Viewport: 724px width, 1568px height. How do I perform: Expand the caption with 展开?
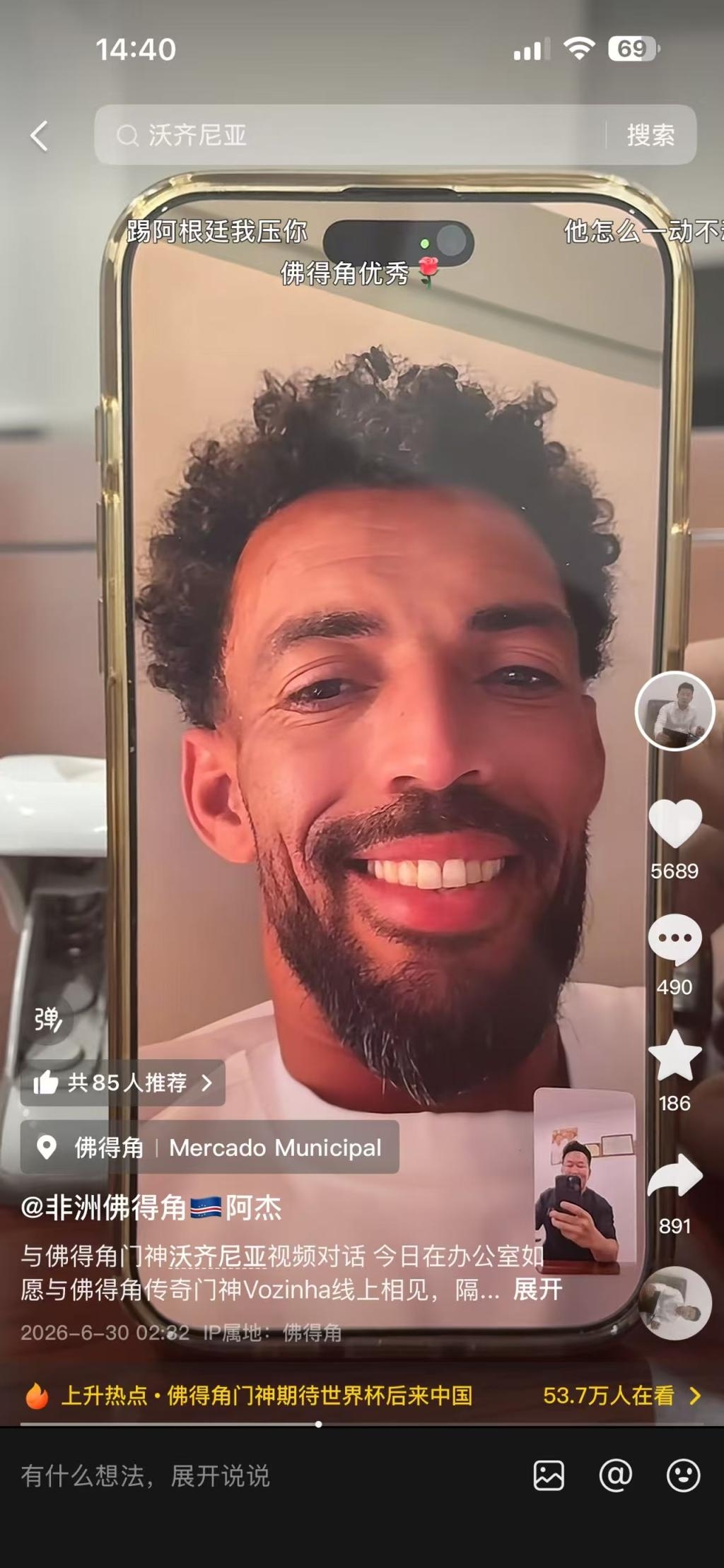point(537,1290)
